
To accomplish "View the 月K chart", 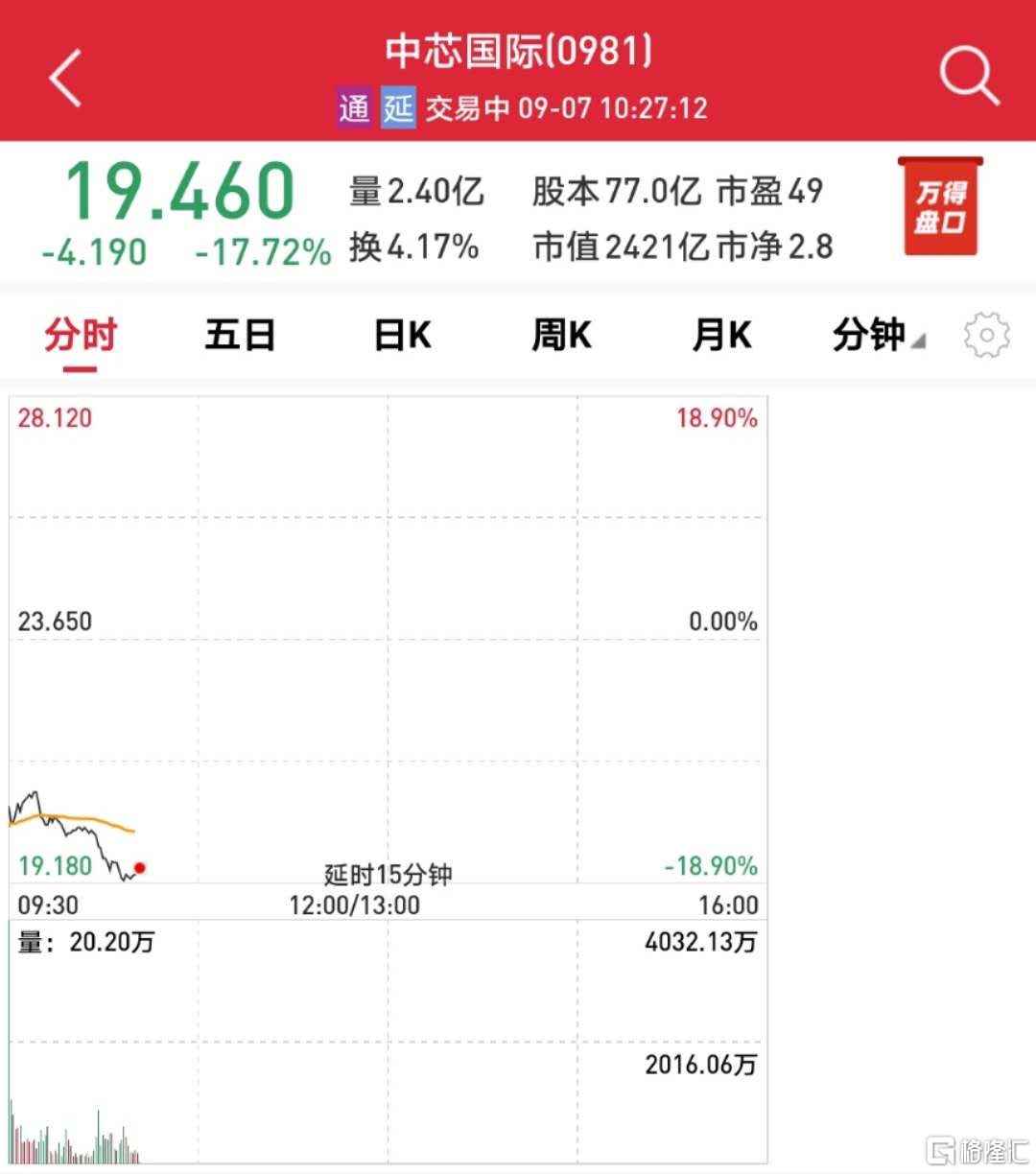I will 721,336.
